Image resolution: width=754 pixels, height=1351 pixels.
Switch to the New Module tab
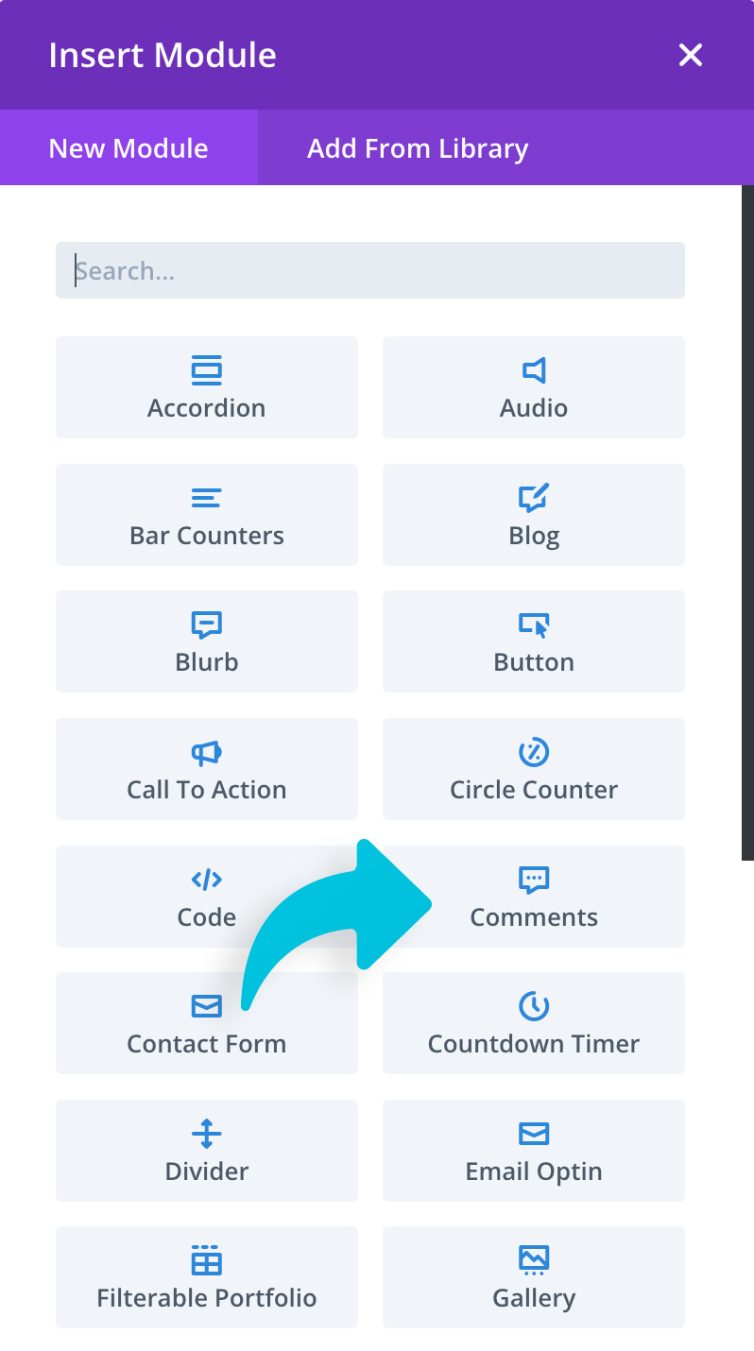click(x=128, y=148)
